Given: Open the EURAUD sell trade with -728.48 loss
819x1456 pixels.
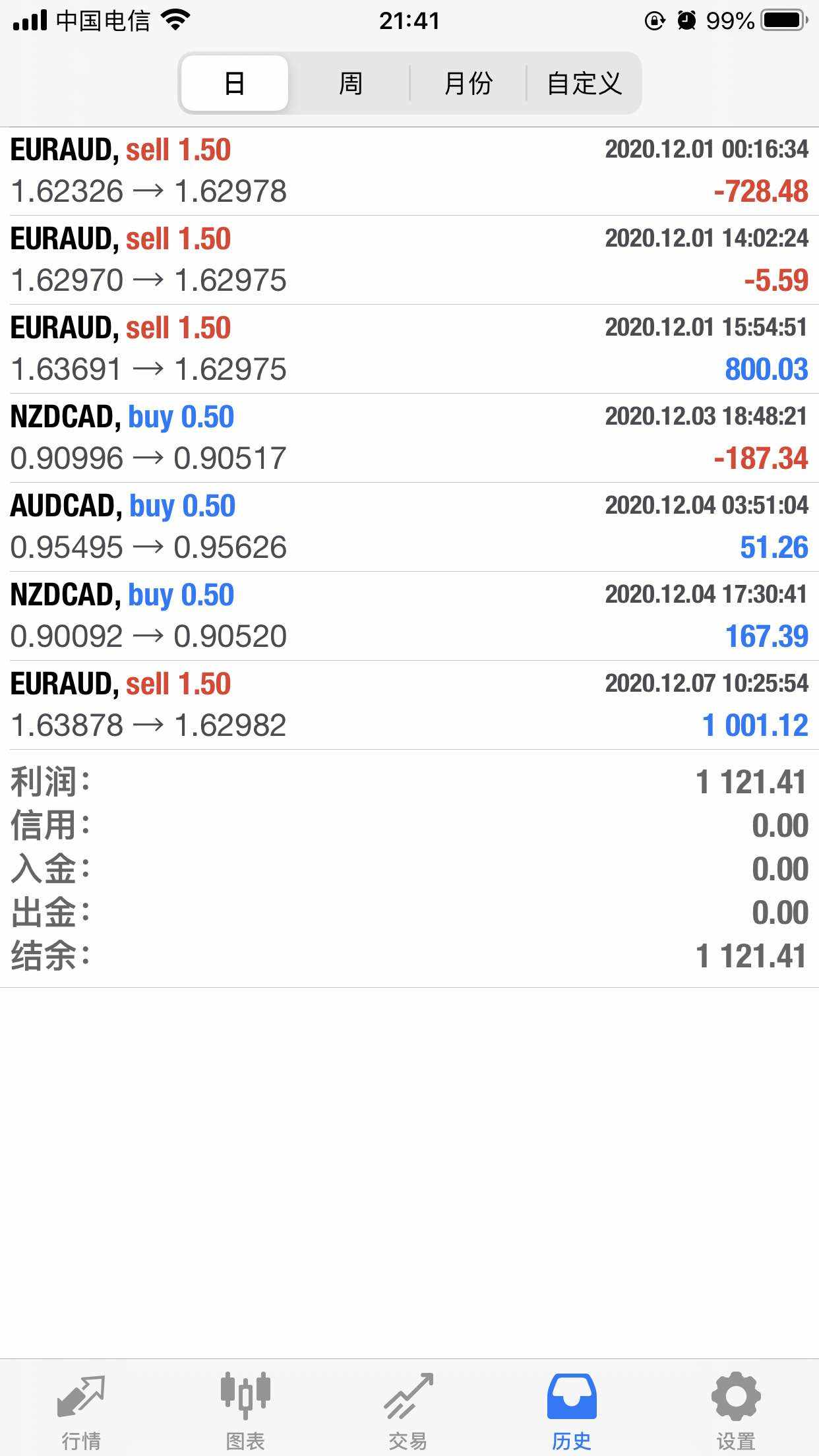Looking at the screenshot, I should tap(409, 171).
